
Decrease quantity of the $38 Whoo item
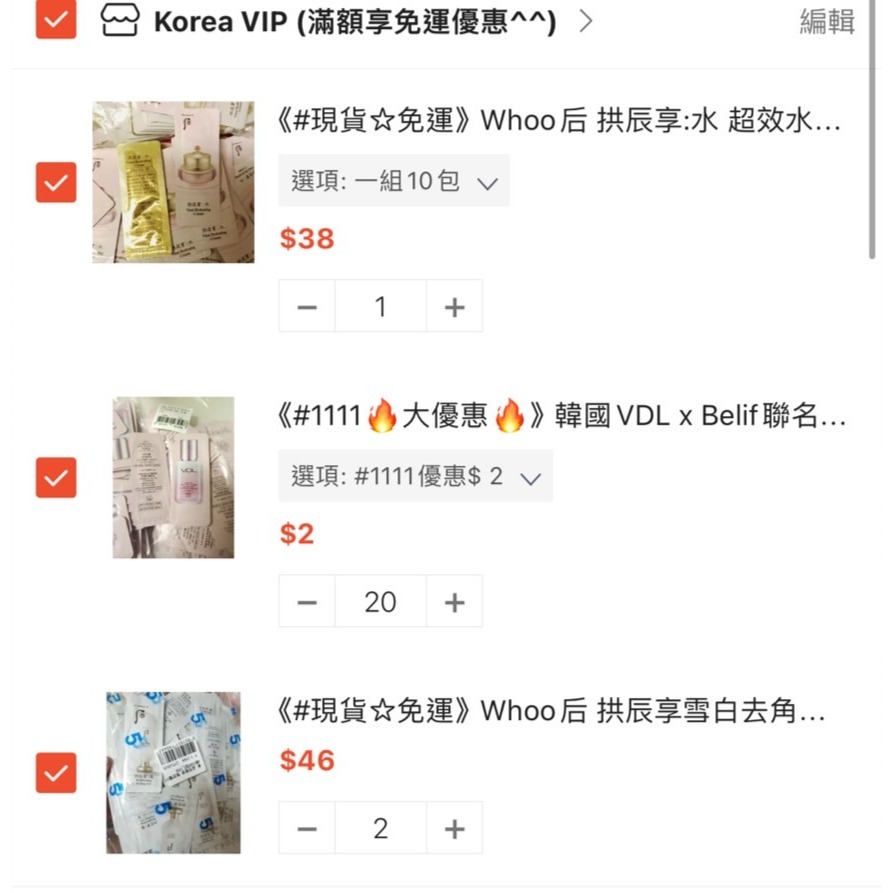click(x=307, y=306)
